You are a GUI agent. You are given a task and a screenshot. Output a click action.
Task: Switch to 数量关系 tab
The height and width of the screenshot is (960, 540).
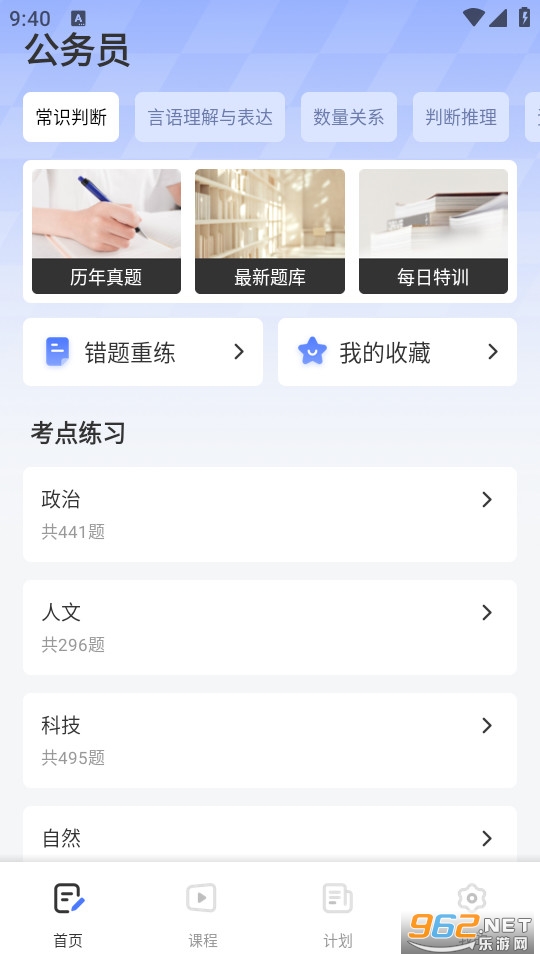[x=349, y=117]
